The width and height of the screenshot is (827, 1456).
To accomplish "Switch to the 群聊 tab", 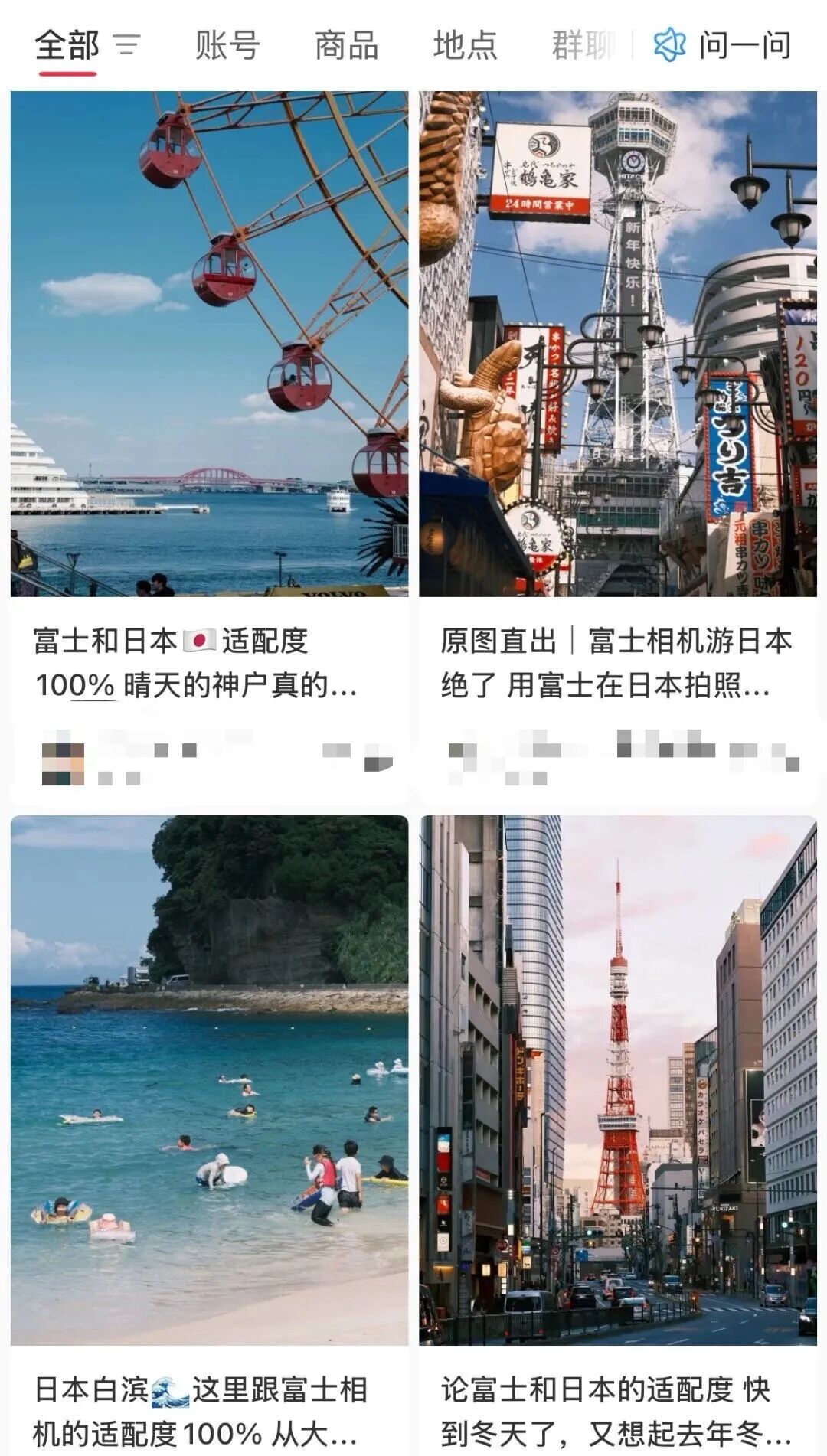I will tap(583, 45).
